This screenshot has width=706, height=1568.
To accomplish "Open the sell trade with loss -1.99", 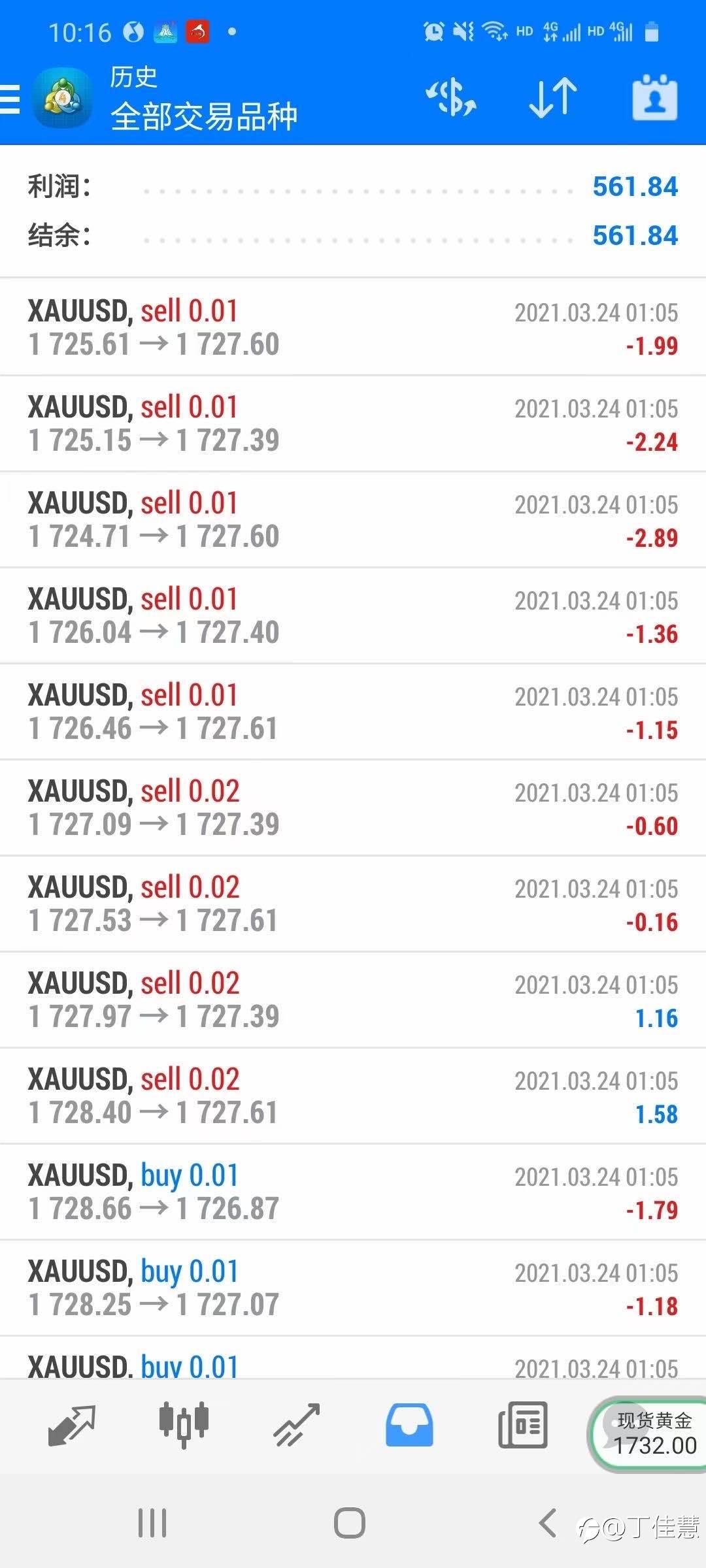I will point(353,327).
